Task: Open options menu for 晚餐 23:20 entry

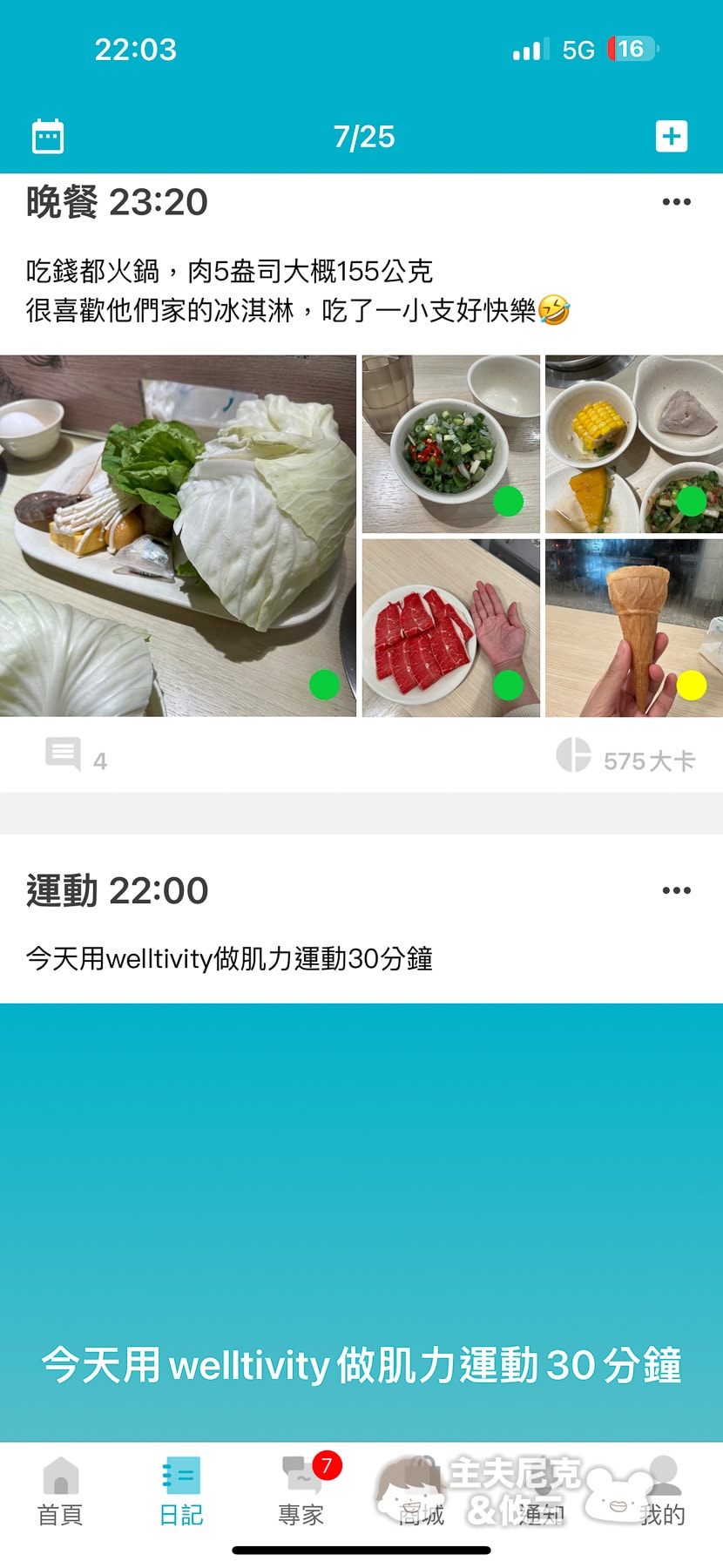Action: pyautogui.click(x=676, y=202)
